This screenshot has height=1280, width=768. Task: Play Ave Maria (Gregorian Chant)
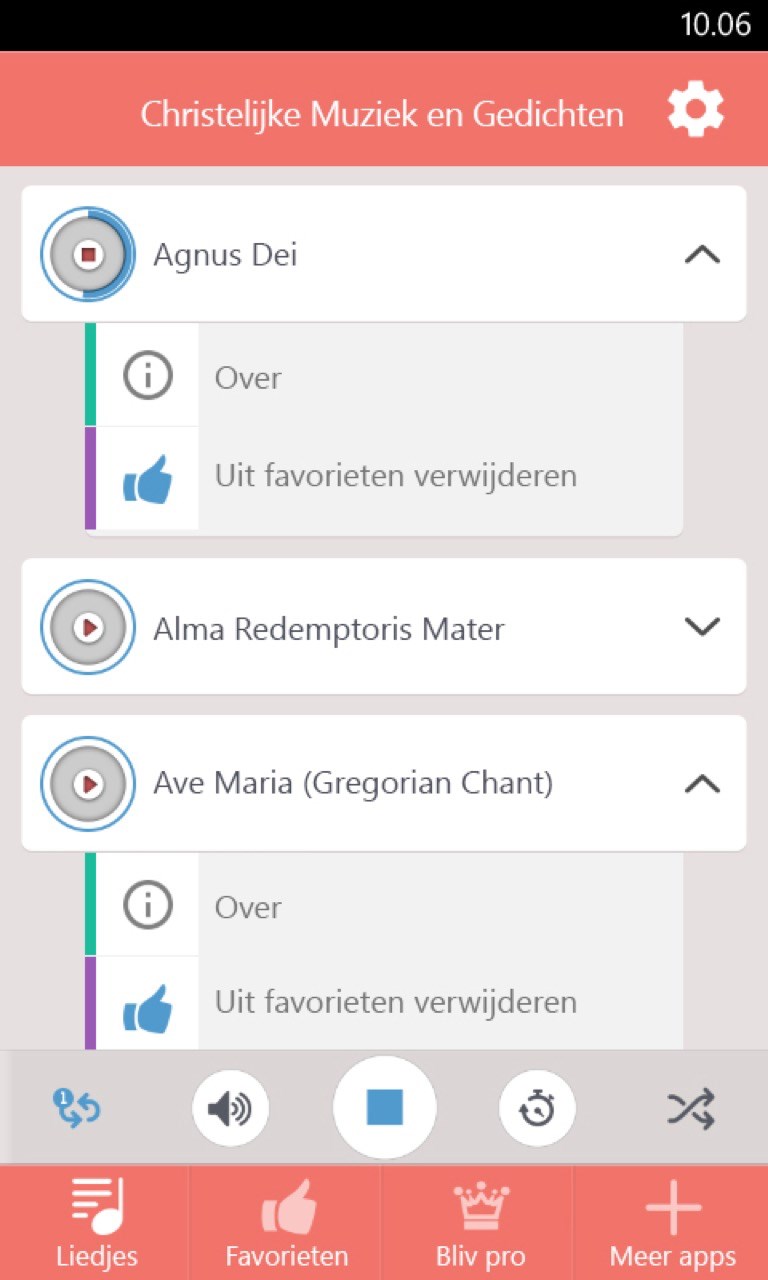pyautogui.click(x=88, y=784)
